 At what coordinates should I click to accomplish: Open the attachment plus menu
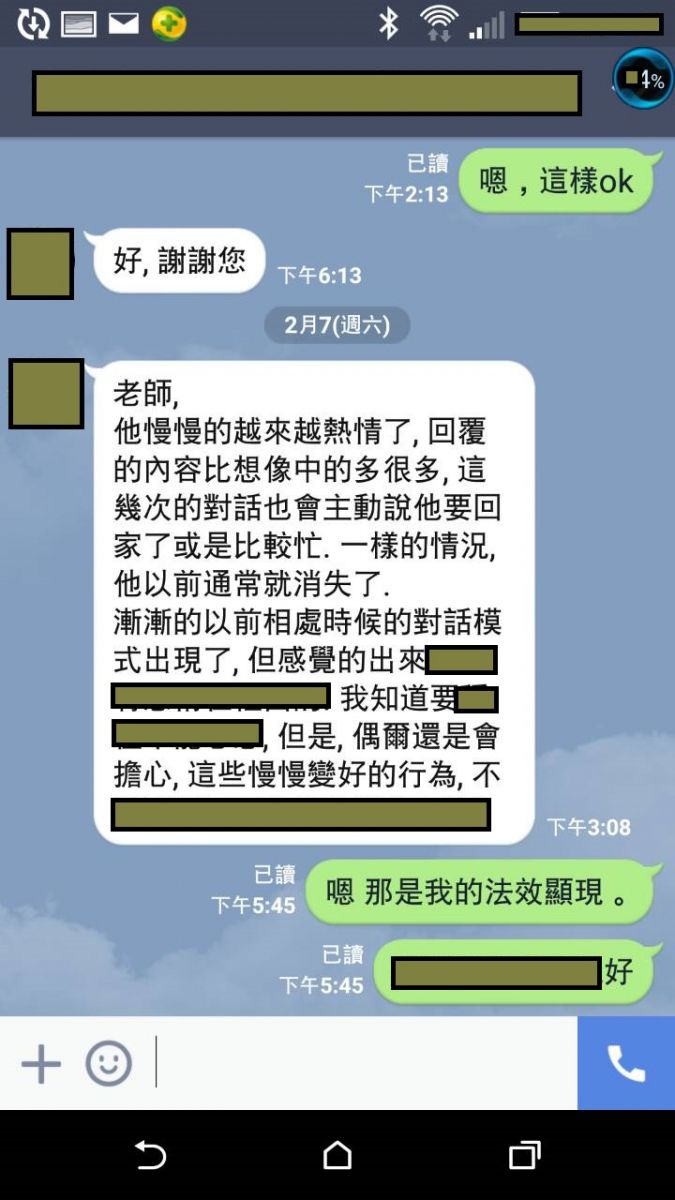[41, 1064]
